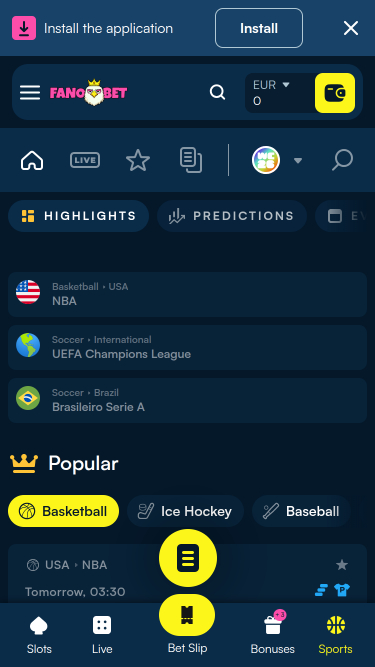Image resolution: width=375 pixels, height=667 pixels.
Task: Open the Bonuses tab
Action: pyautogui.click(x=273, y=634)
